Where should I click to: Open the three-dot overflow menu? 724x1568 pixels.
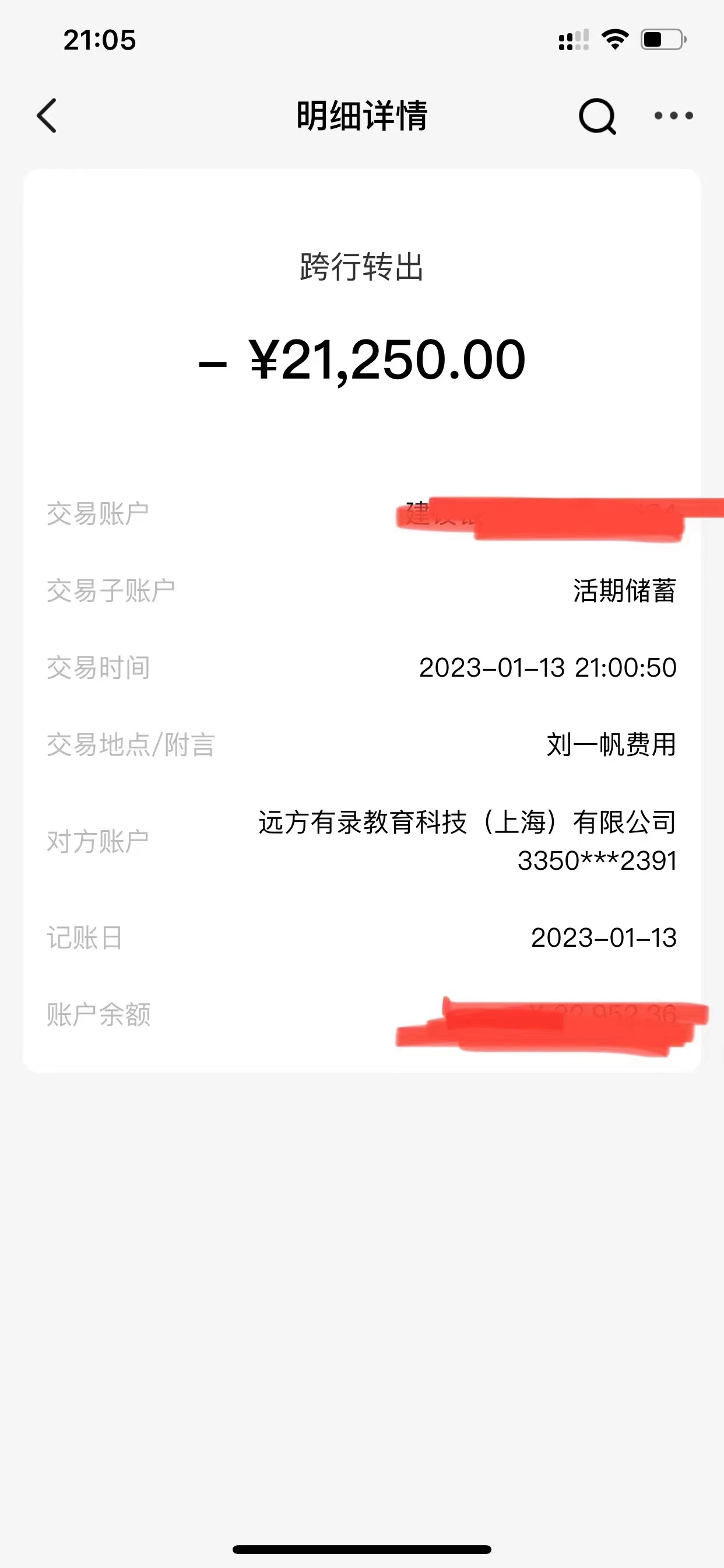673,116
